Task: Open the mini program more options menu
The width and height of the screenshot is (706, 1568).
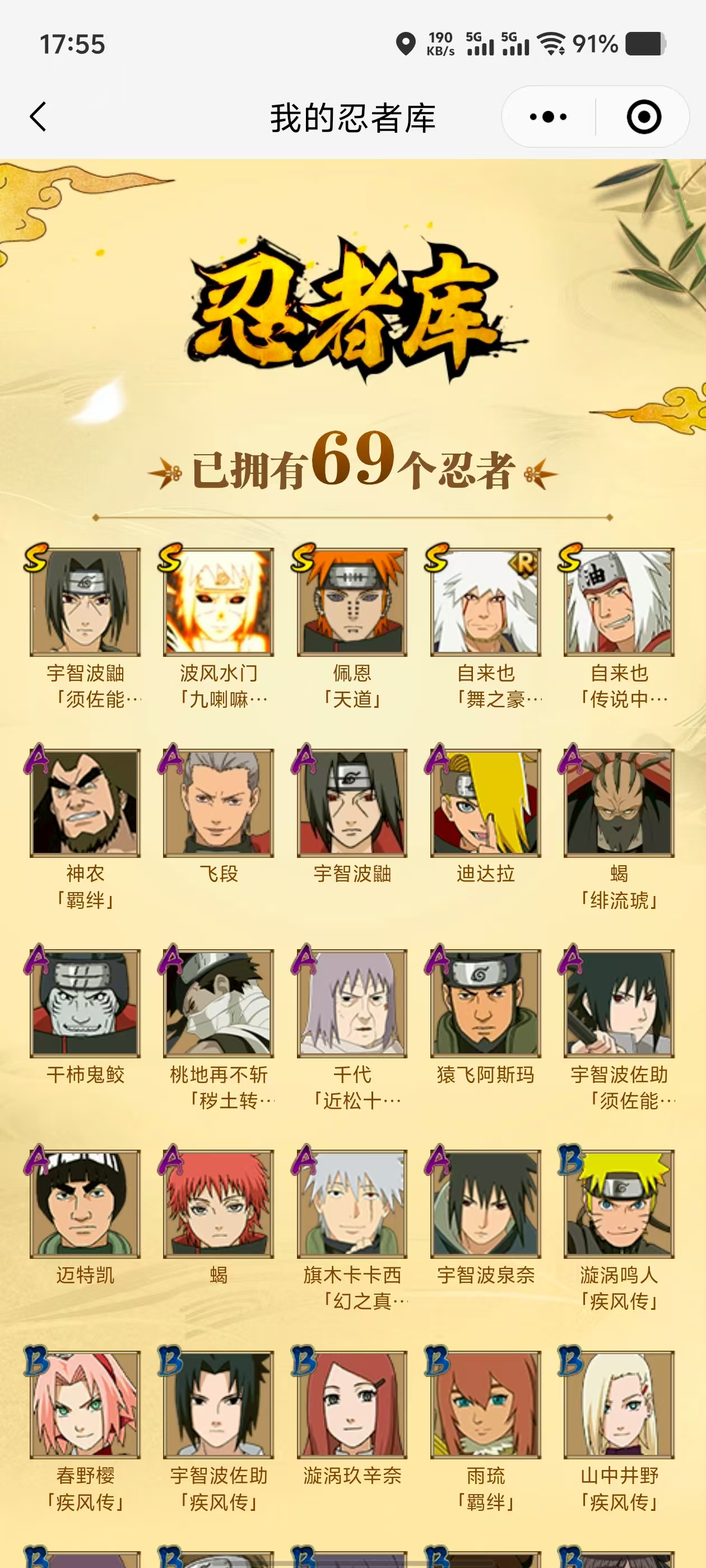Action: point(548,116)
